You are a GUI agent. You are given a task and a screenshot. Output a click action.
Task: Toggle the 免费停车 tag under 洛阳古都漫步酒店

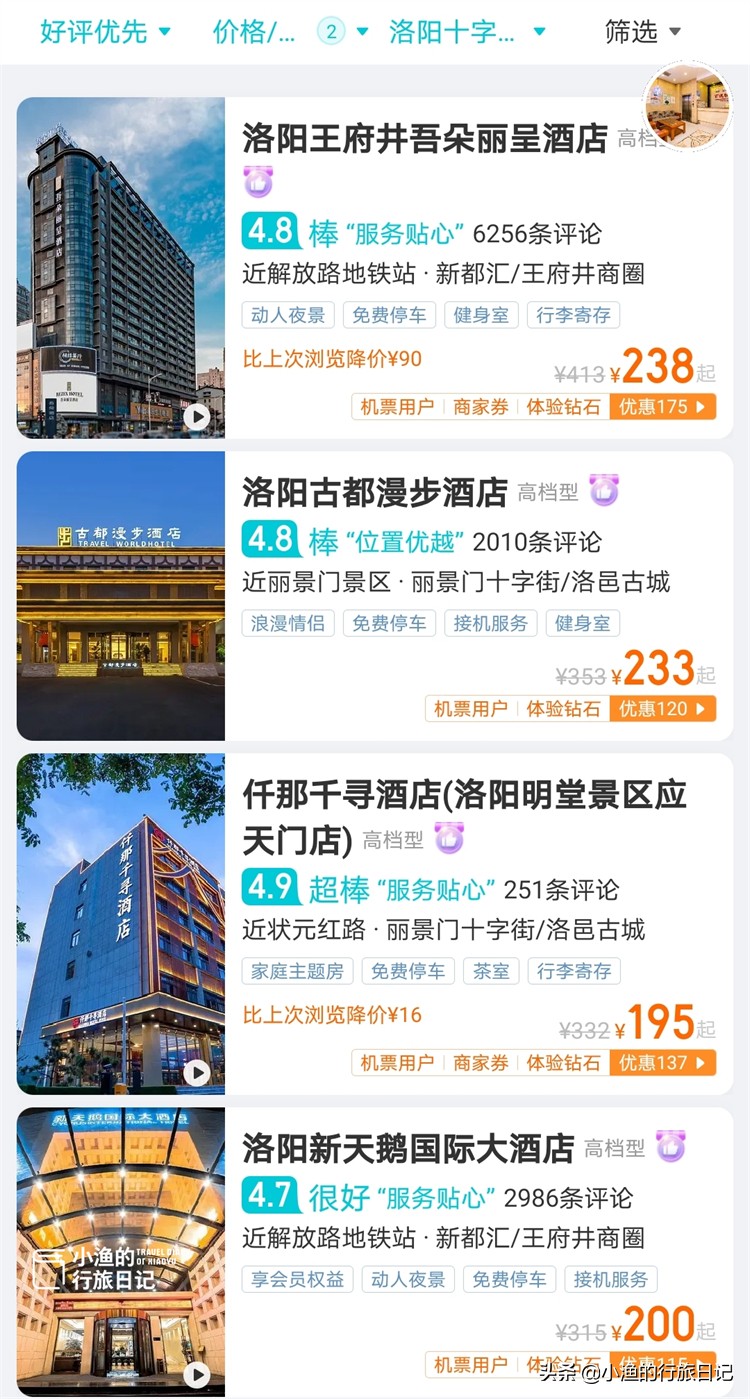click(389, 622)
